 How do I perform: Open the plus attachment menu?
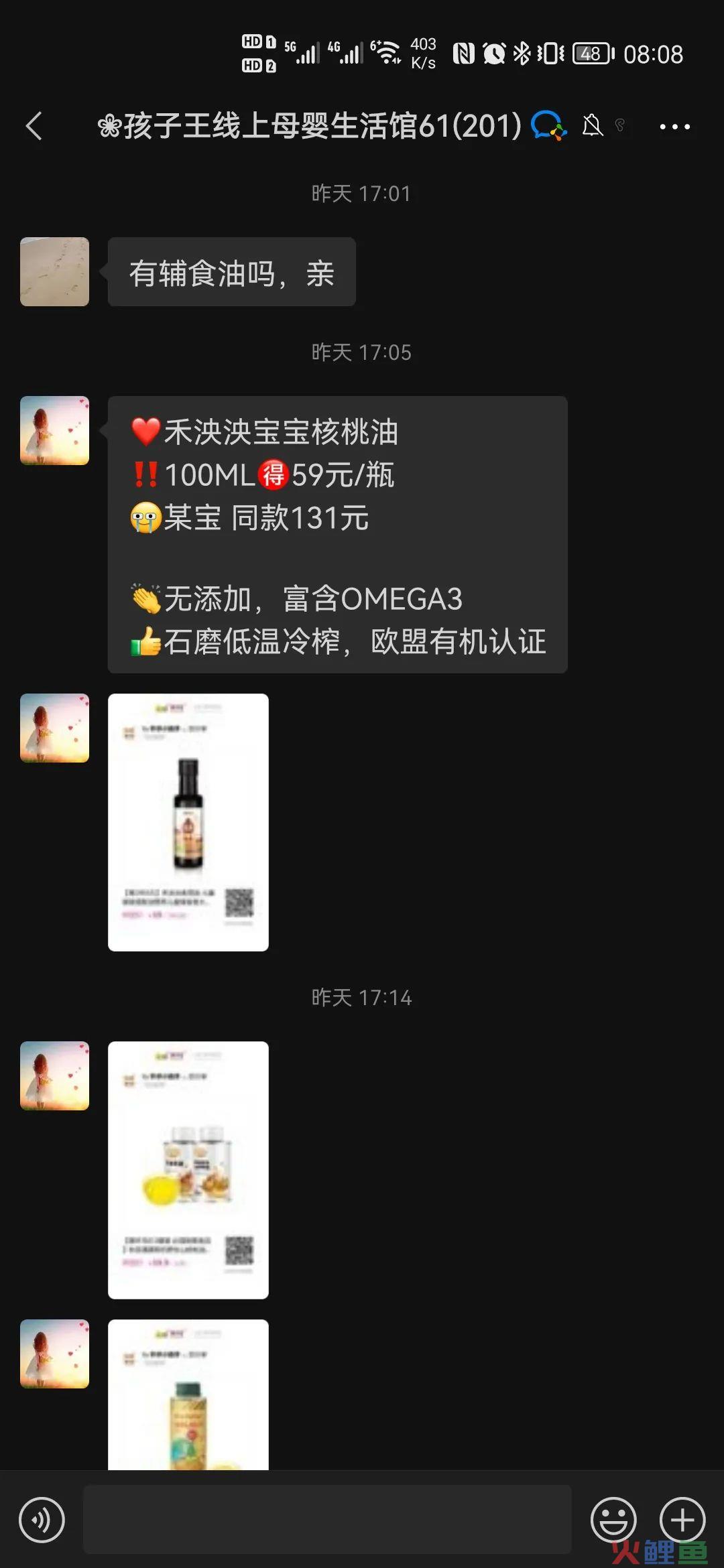[x=682, y=1520]
